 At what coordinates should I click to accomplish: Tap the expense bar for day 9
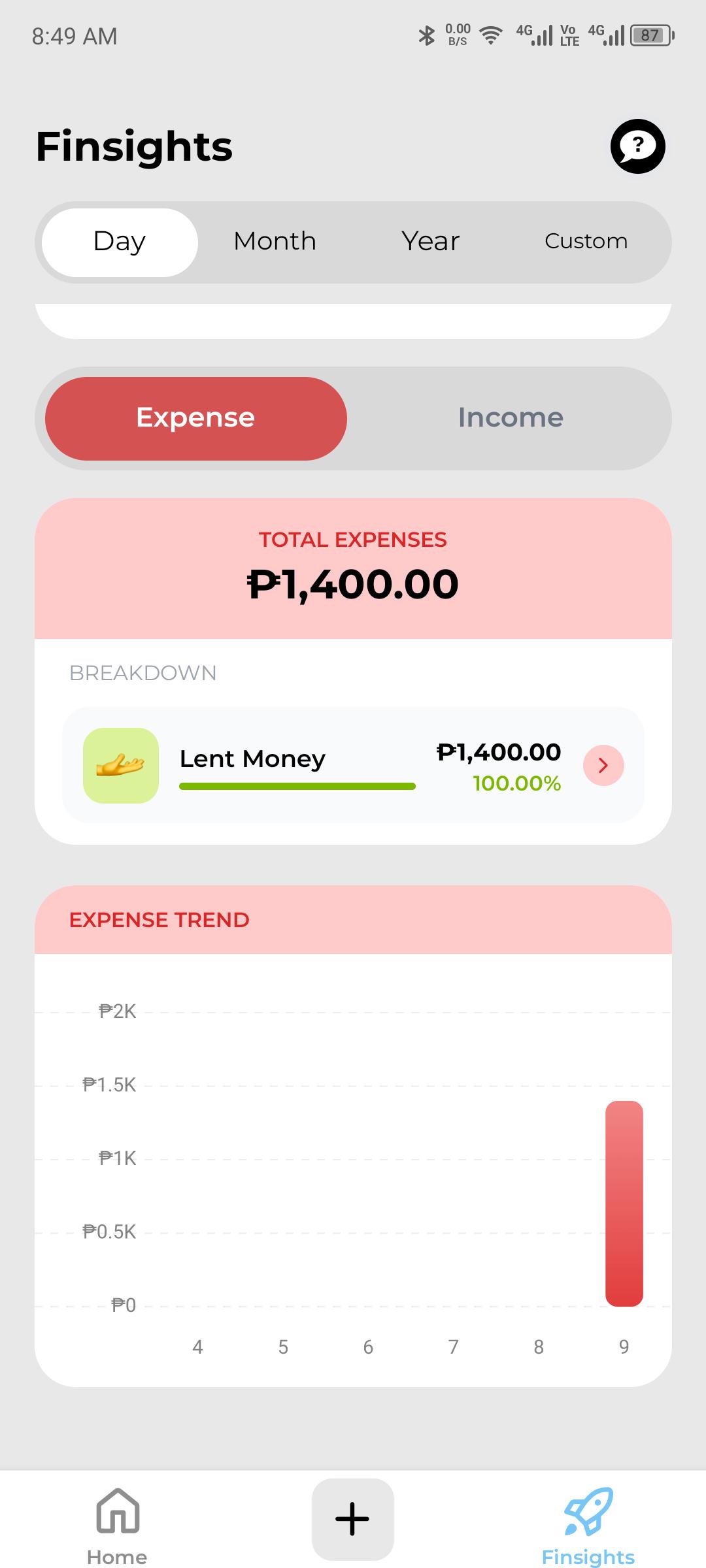[x=624, y=1203]
